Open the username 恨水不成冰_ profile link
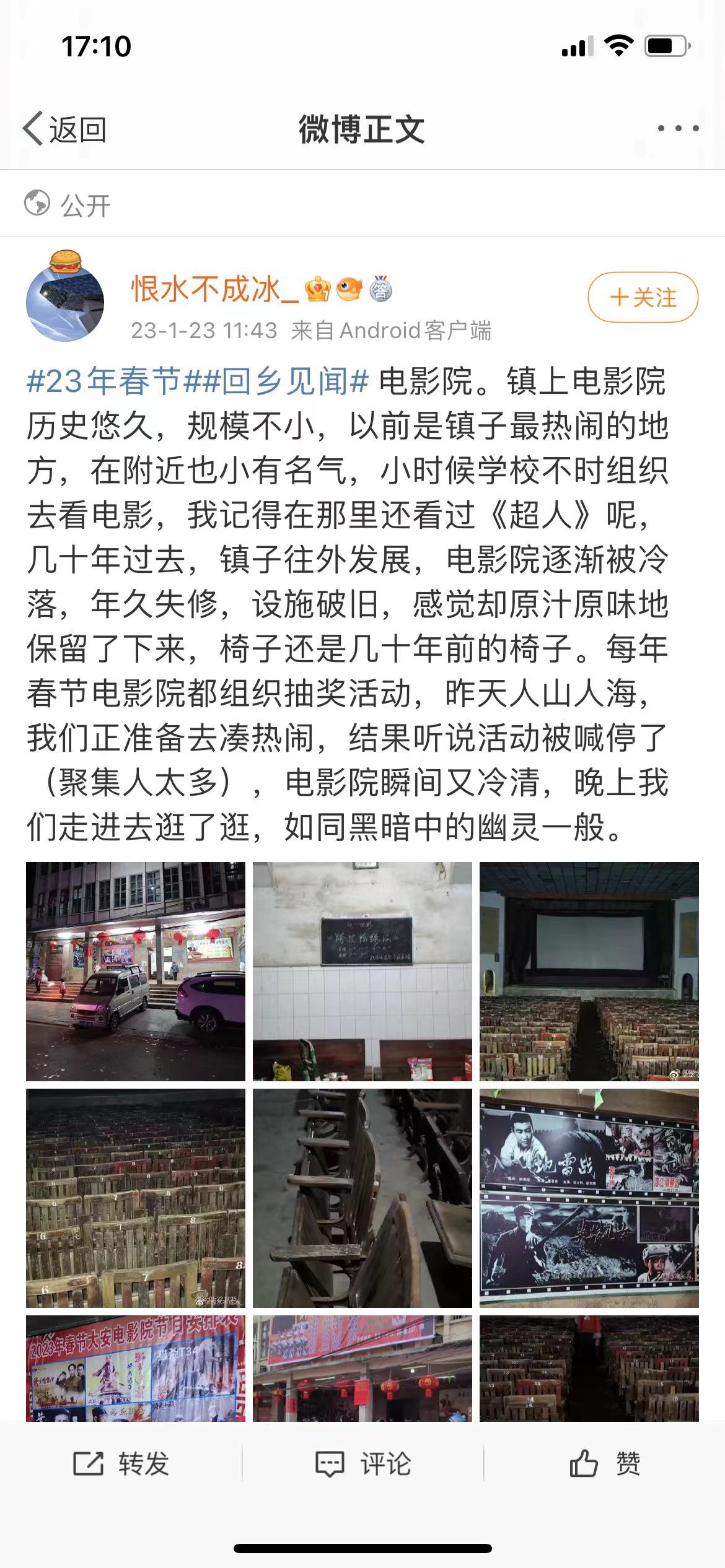This screenshot has height=1568, width=725. 214,289
